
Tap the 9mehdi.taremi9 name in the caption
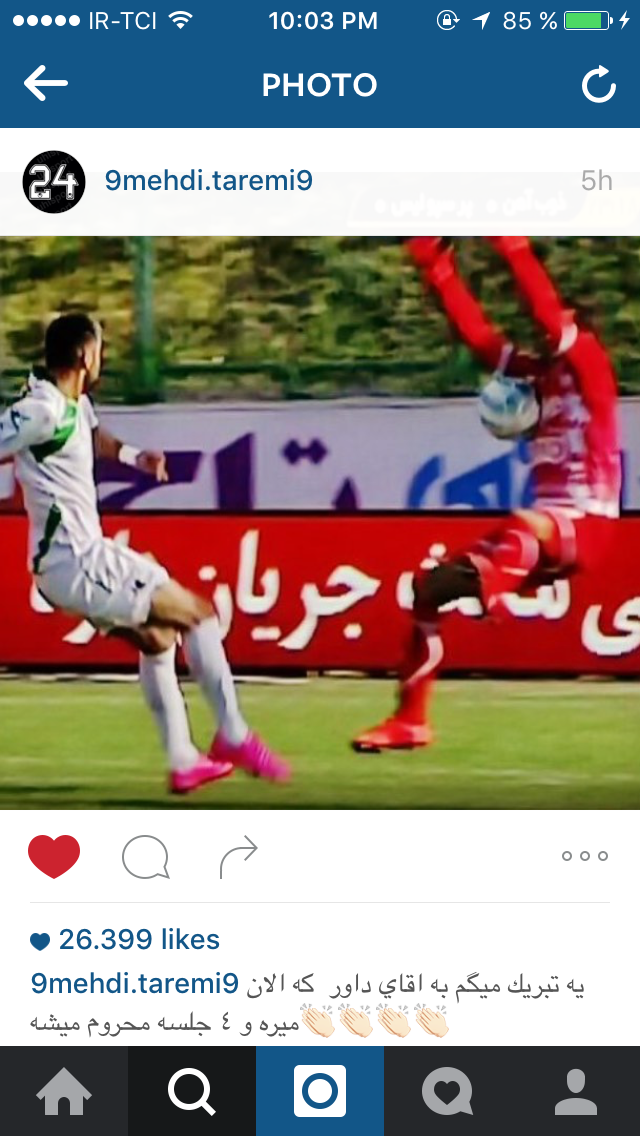pos(135,984)
